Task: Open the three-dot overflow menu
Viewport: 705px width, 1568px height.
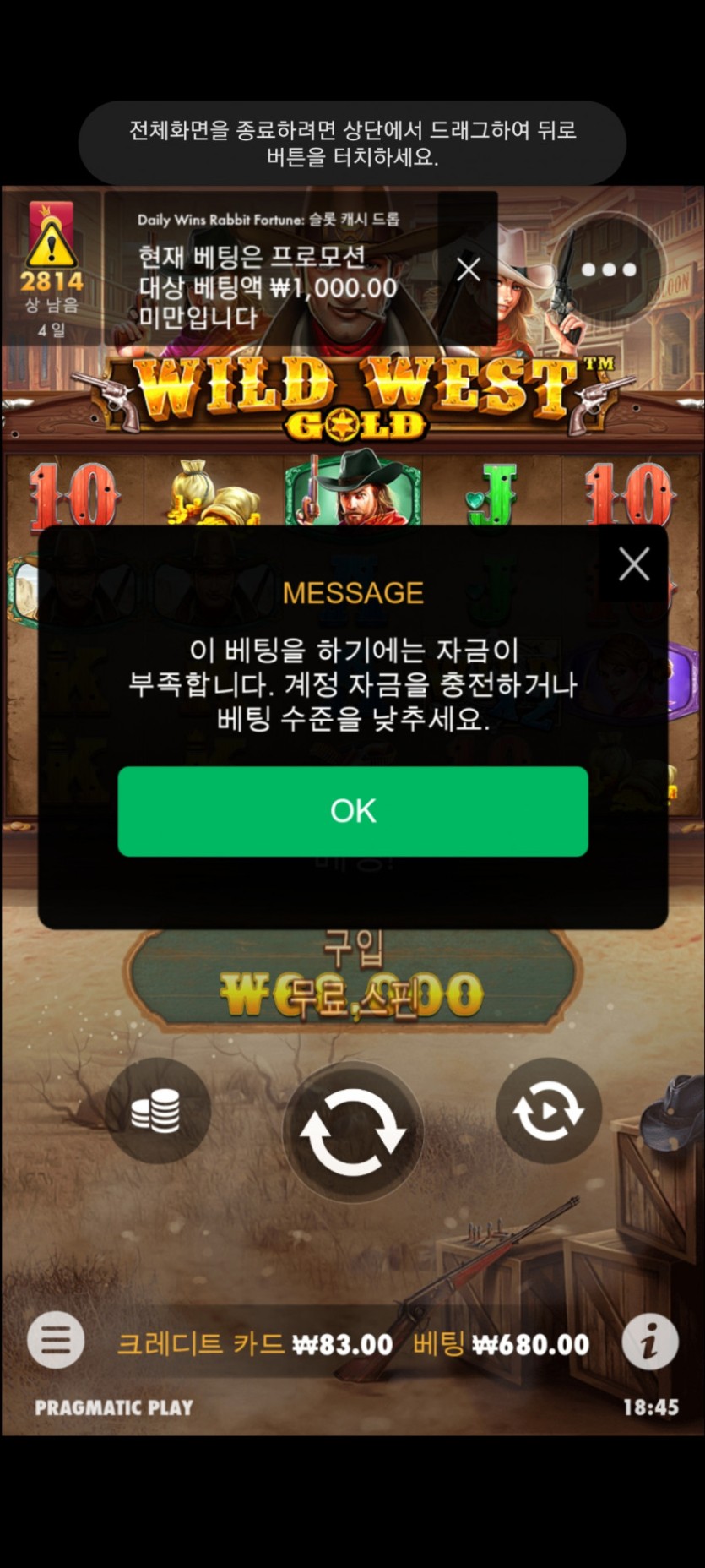Action: click(x=609, y=269)
